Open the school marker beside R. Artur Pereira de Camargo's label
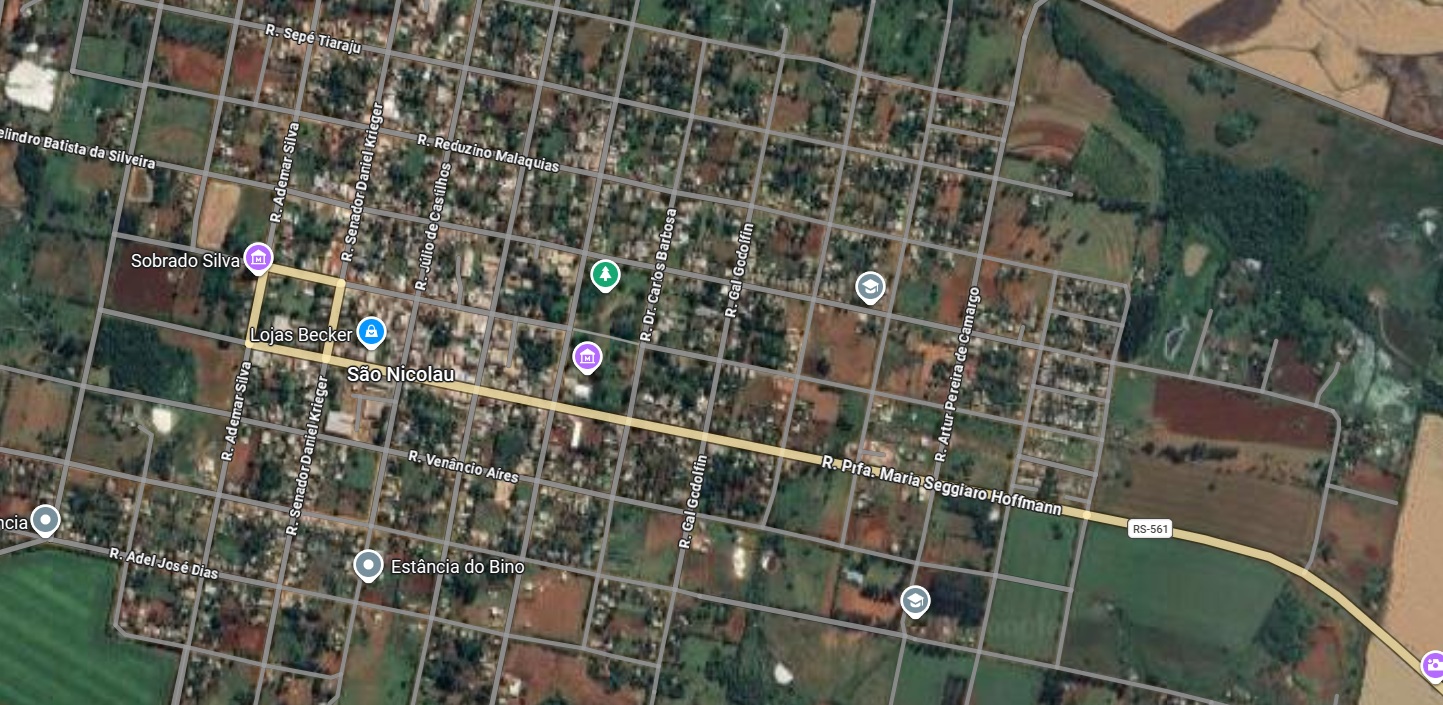Screen dimensions: 1443x705 tap(870, 288)
